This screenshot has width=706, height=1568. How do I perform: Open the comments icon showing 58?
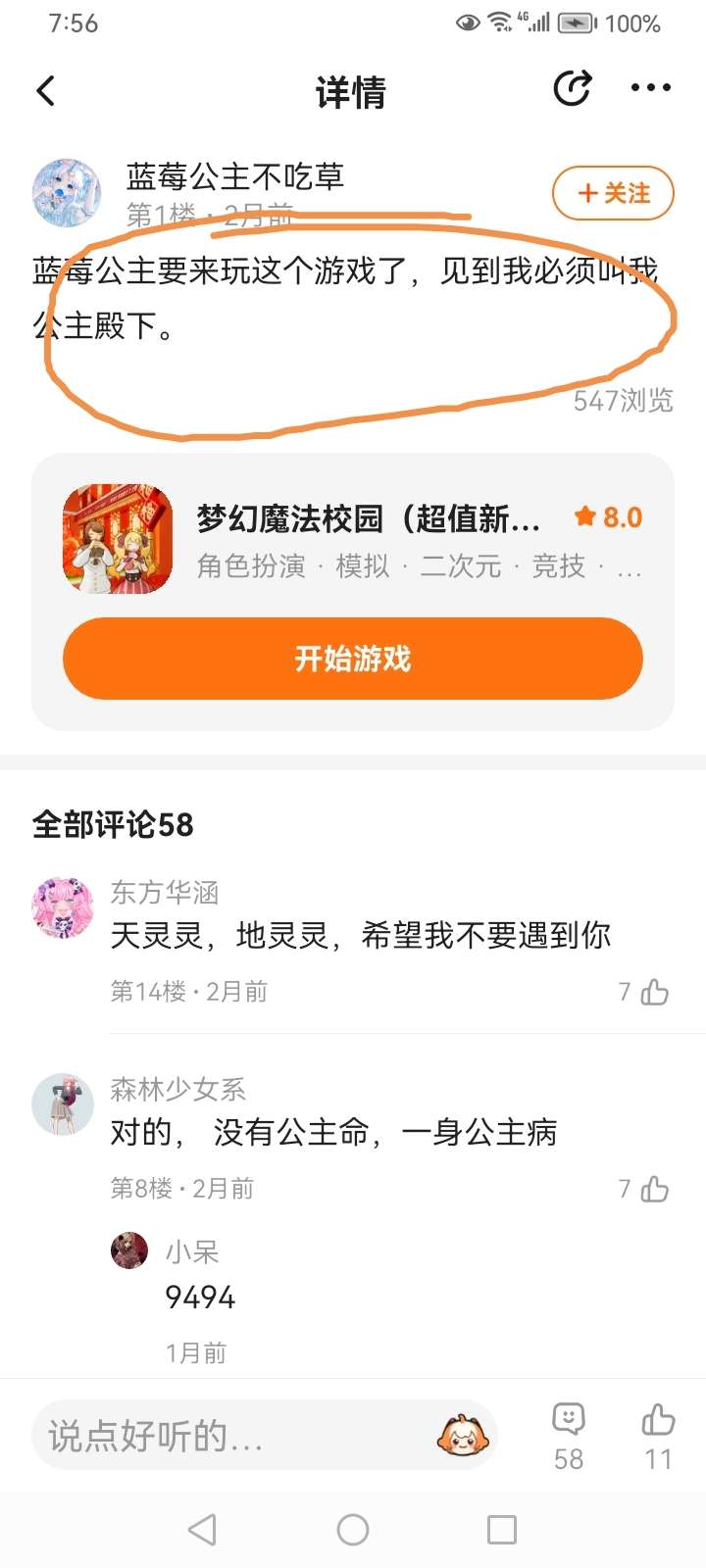(569, 1435)
